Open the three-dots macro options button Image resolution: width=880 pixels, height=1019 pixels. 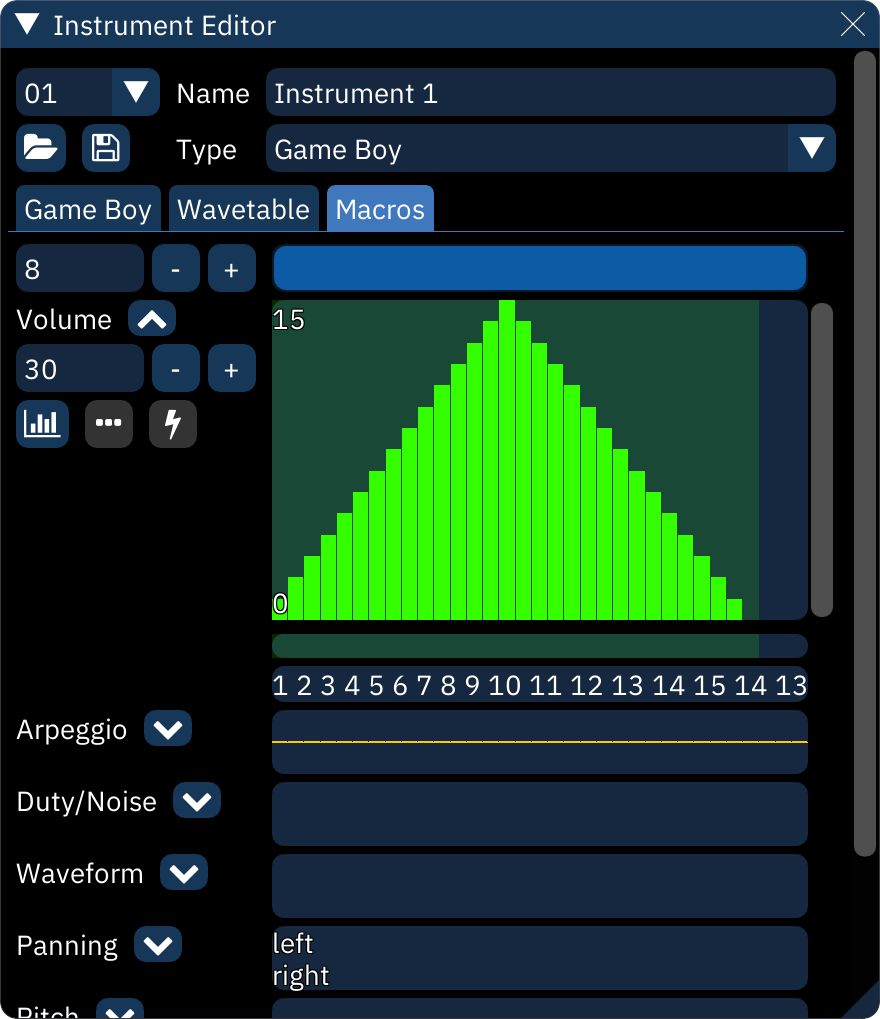[x=108, y=423]
